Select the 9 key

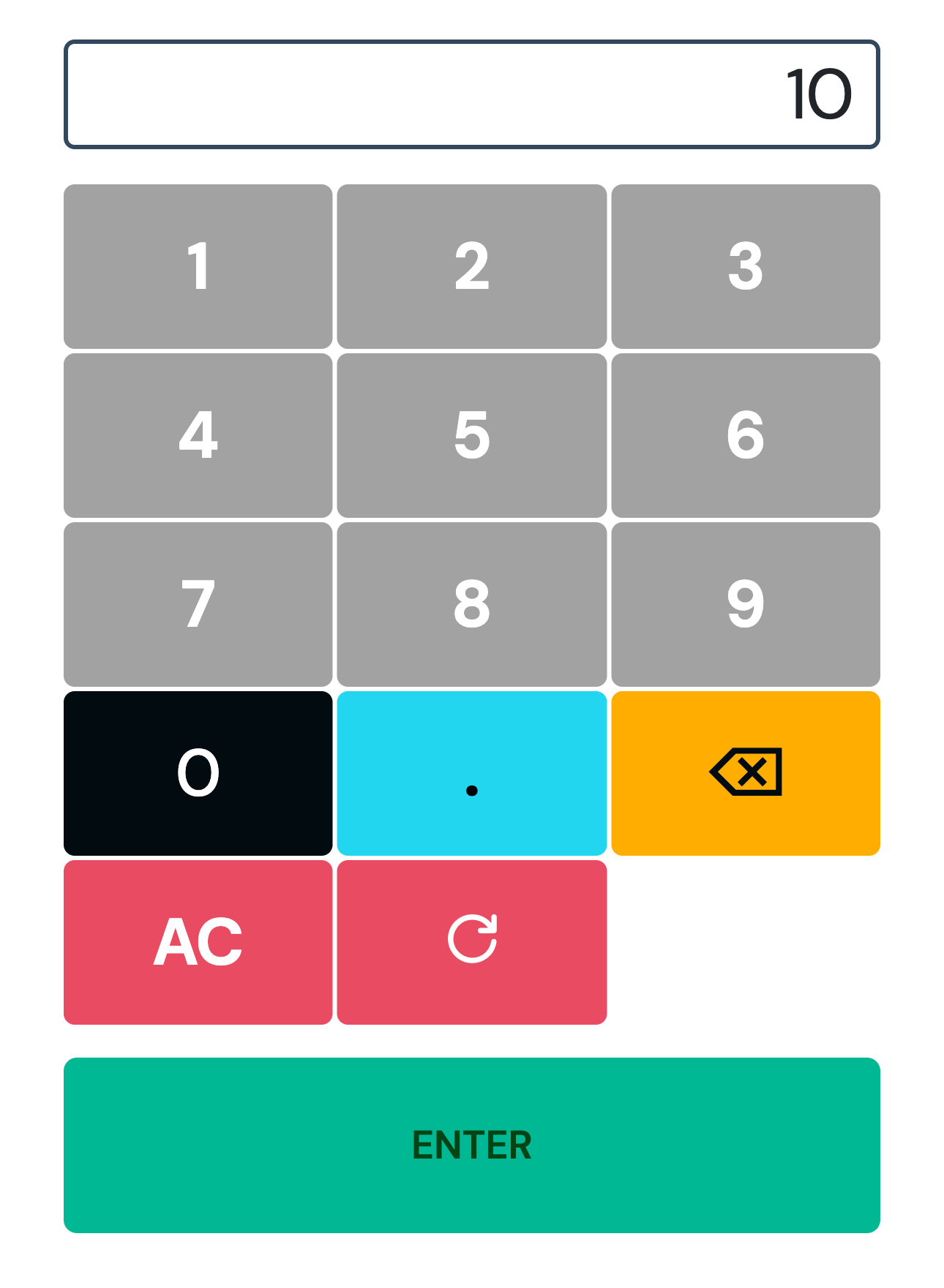click(745, 604)
